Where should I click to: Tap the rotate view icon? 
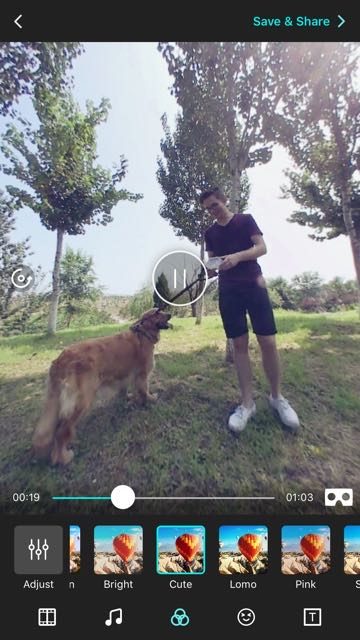(22, 279)
